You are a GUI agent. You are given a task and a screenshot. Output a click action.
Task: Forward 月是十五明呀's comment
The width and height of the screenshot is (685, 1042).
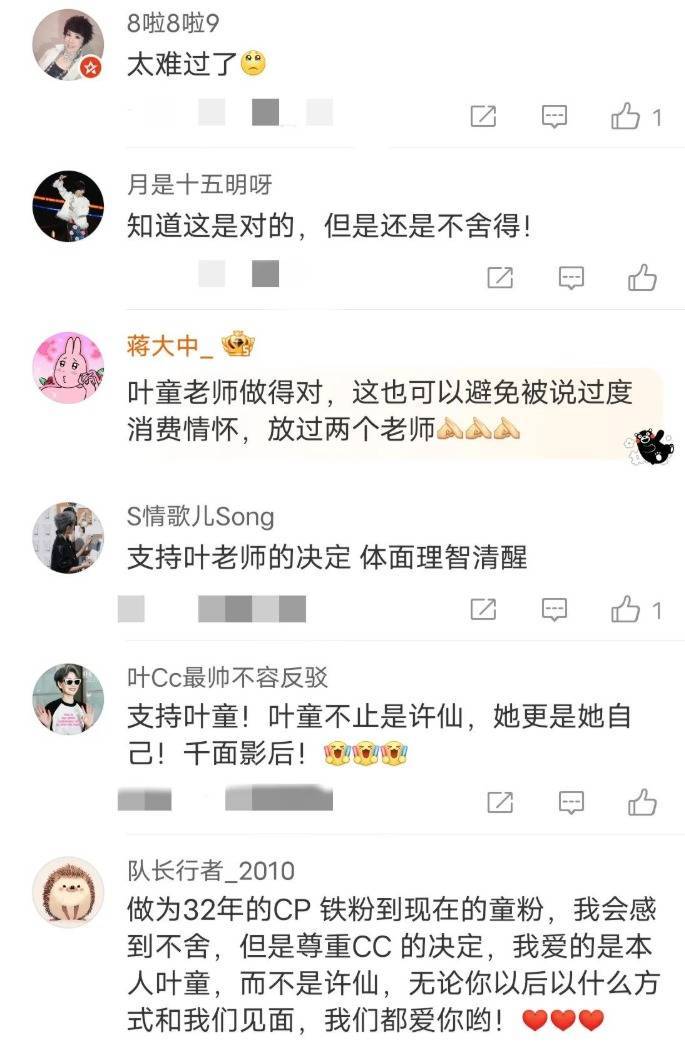(x=500, y=277)
